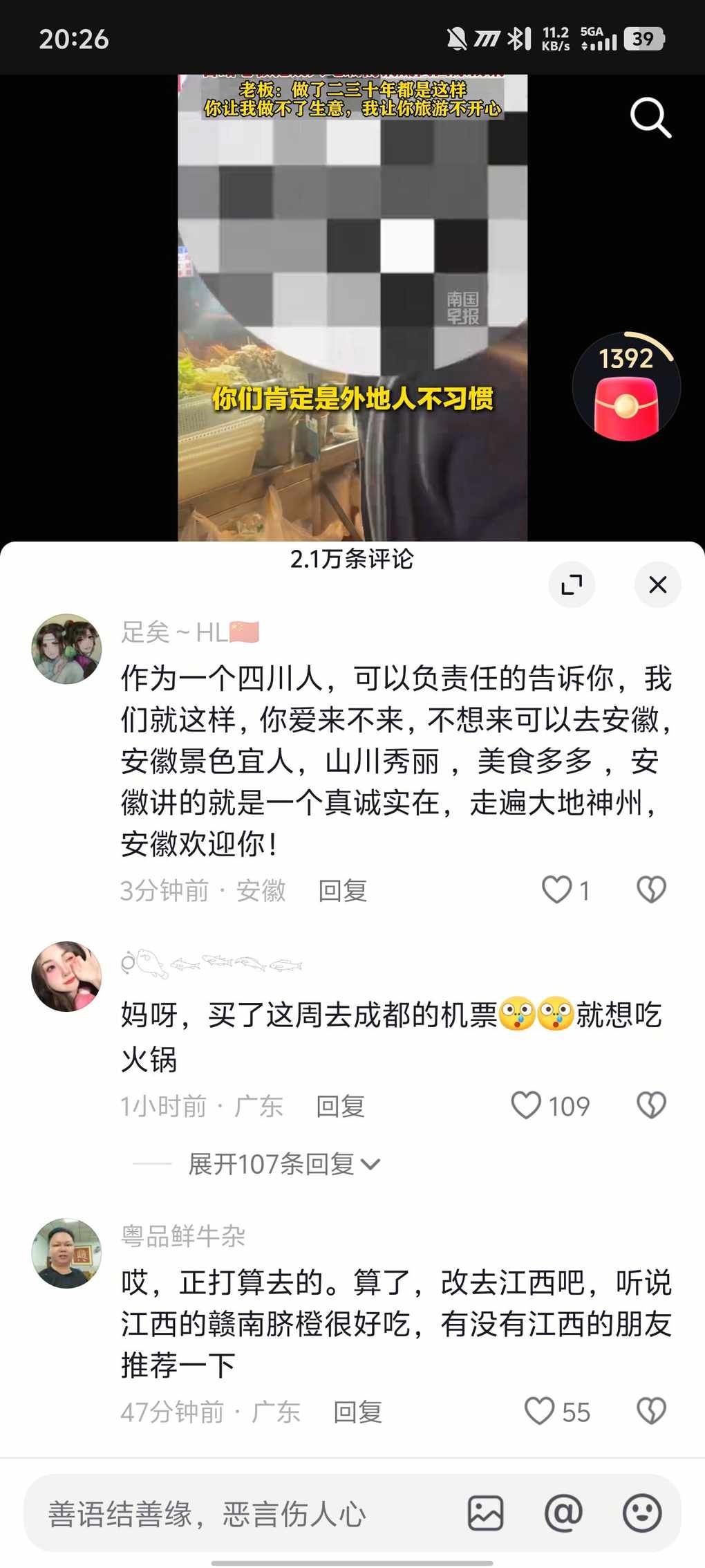The width and height of the screenshot is (705, 1568).
Task: Dislike the comment by 足矣~HL
Action: [651, 889]
